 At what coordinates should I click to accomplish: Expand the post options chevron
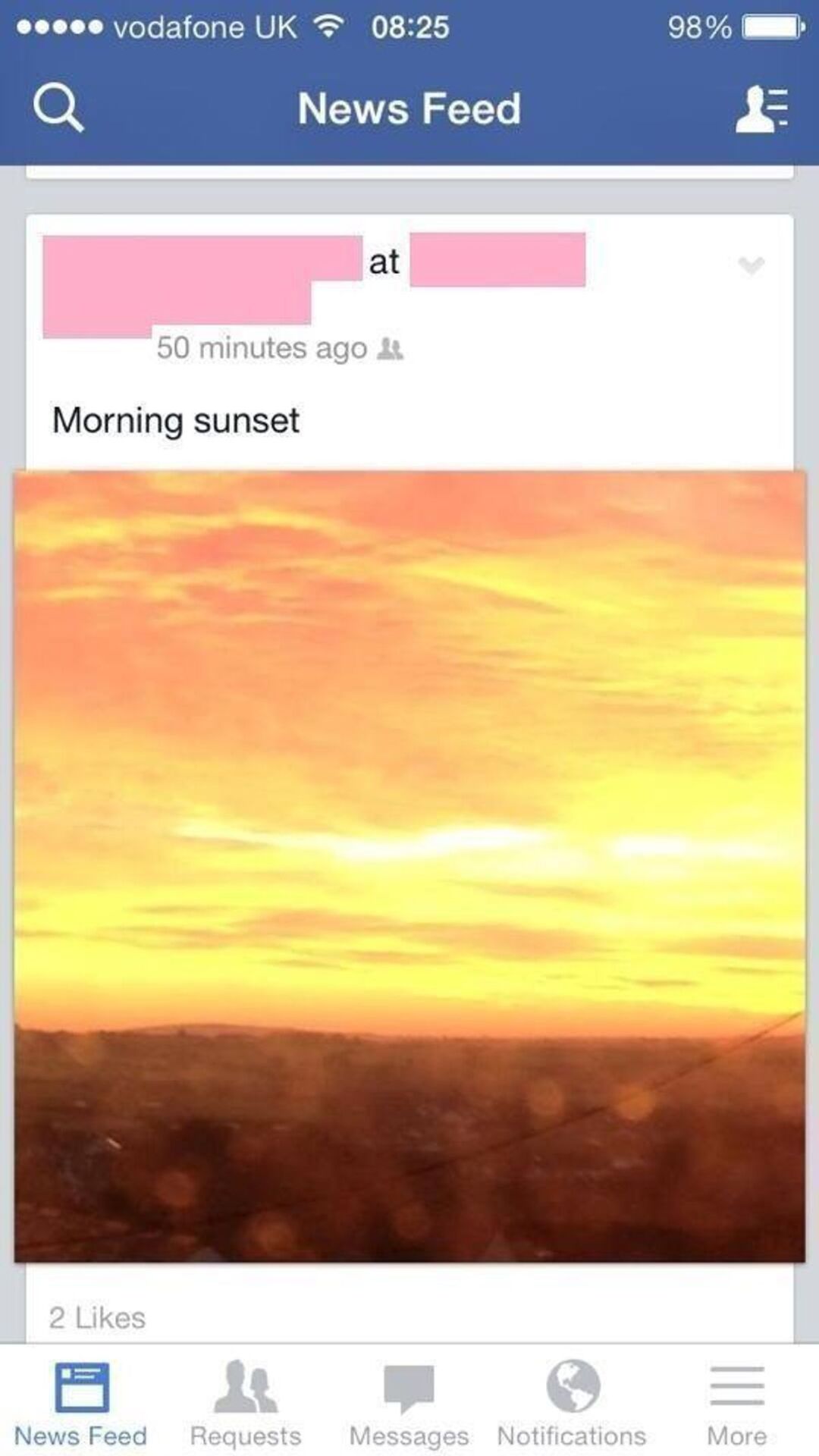[751, 265]
